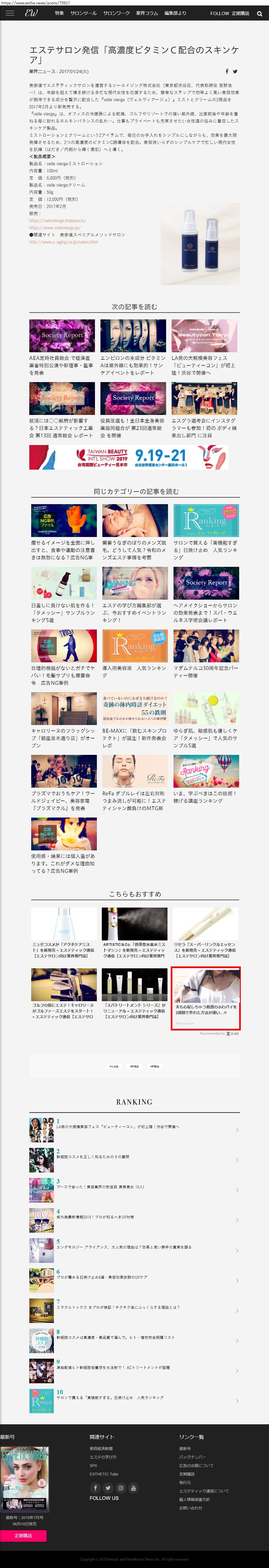This screenshot has height=1568, width=269.
Task: Open the 業界コラム section
Action: click(x=147, y=13)
